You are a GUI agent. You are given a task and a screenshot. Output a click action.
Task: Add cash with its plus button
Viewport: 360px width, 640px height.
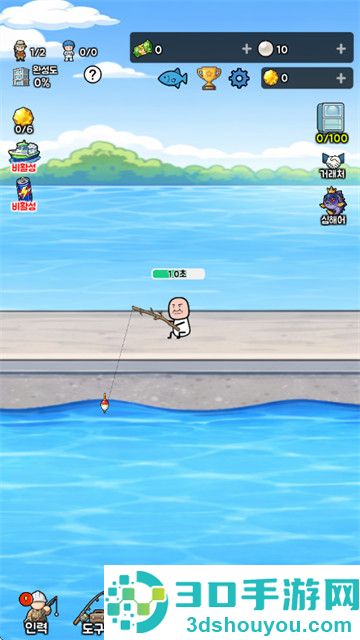pos(247,49)
